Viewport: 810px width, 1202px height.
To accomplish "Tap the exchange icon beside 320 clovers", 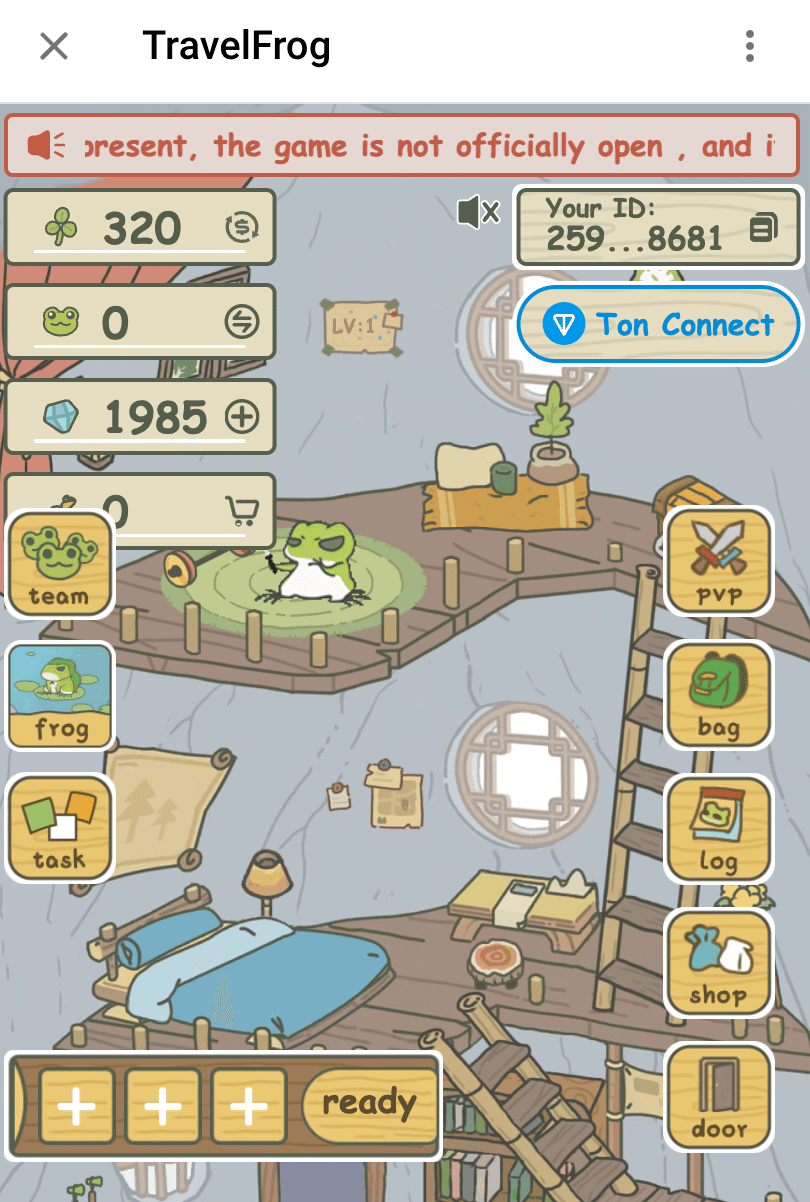I will pyautogui.click(x=241, y=228).
